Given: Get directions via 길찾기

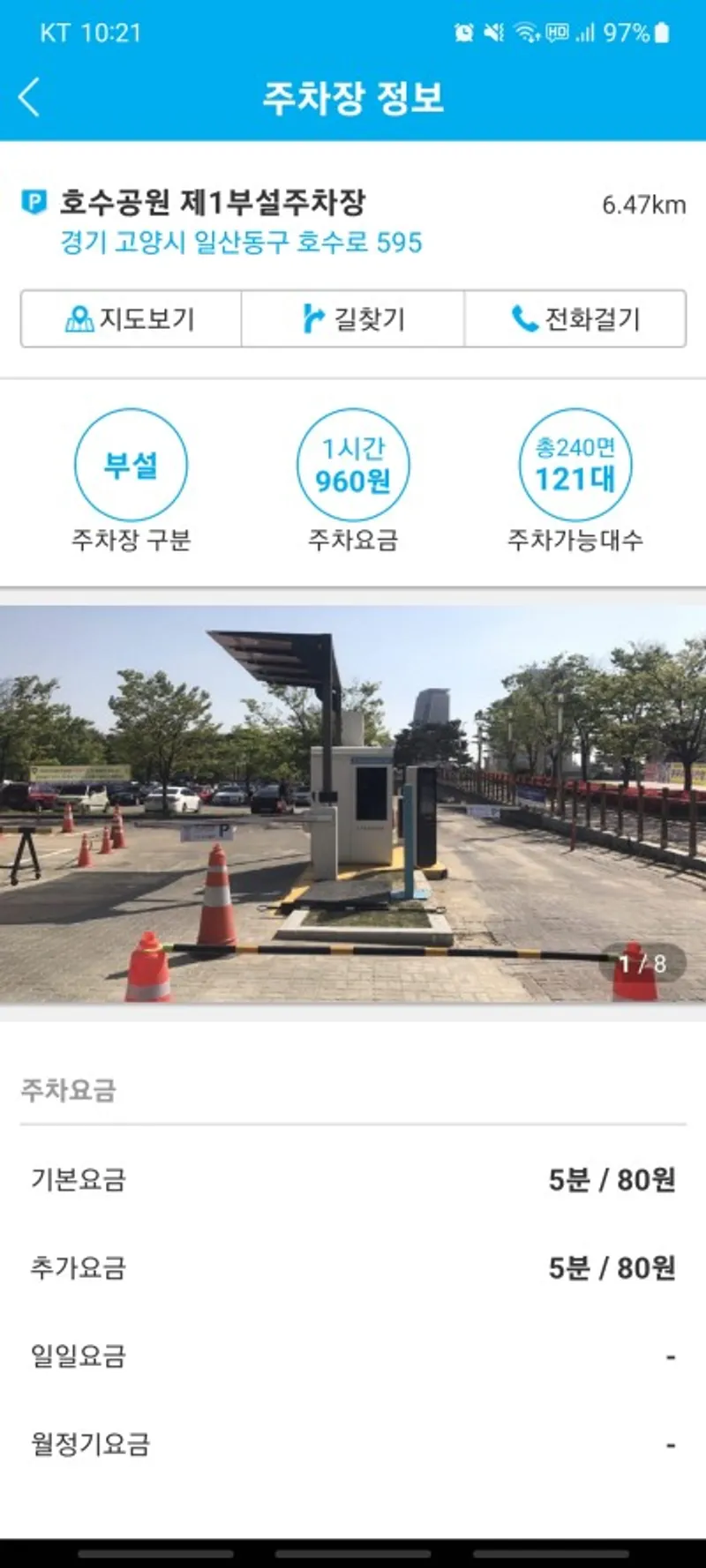Looking at the screenshot, I should pos(353,318).
